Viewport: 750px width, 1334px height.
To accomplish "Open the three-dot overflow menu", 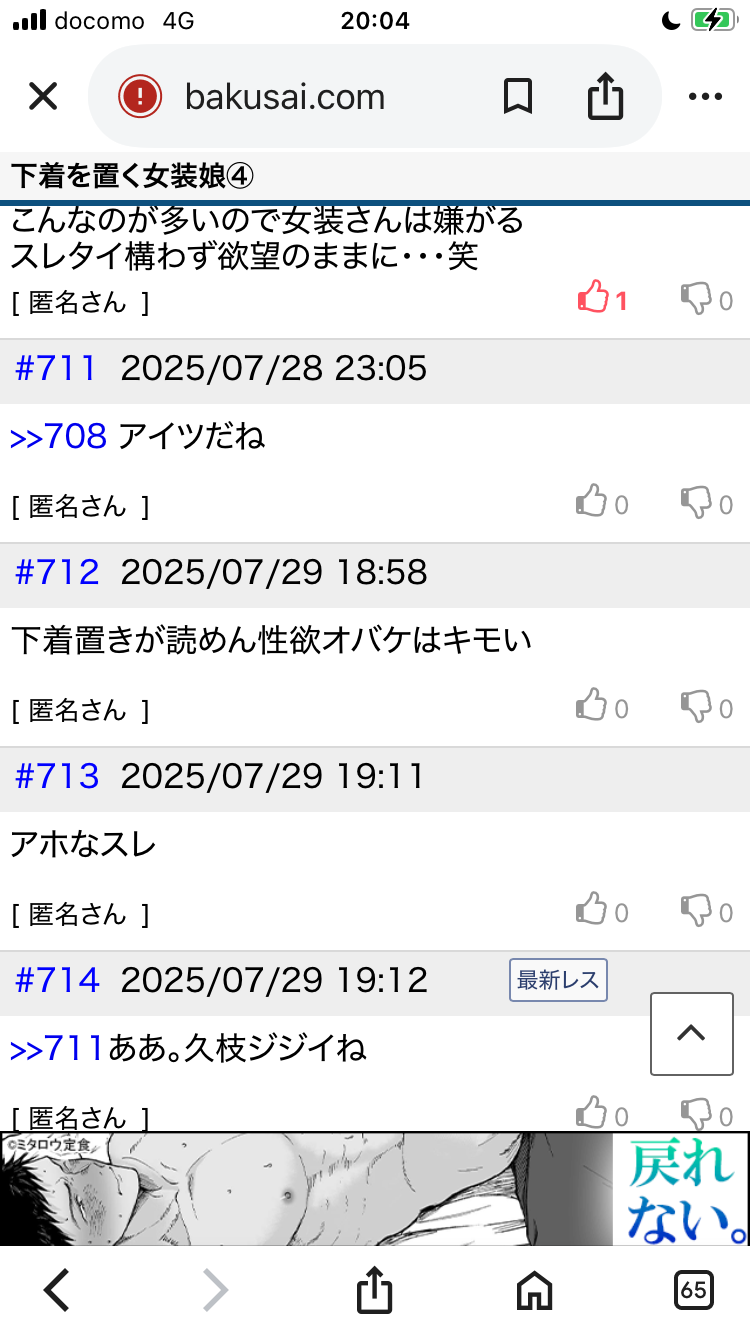I will [x=705, y=97].
